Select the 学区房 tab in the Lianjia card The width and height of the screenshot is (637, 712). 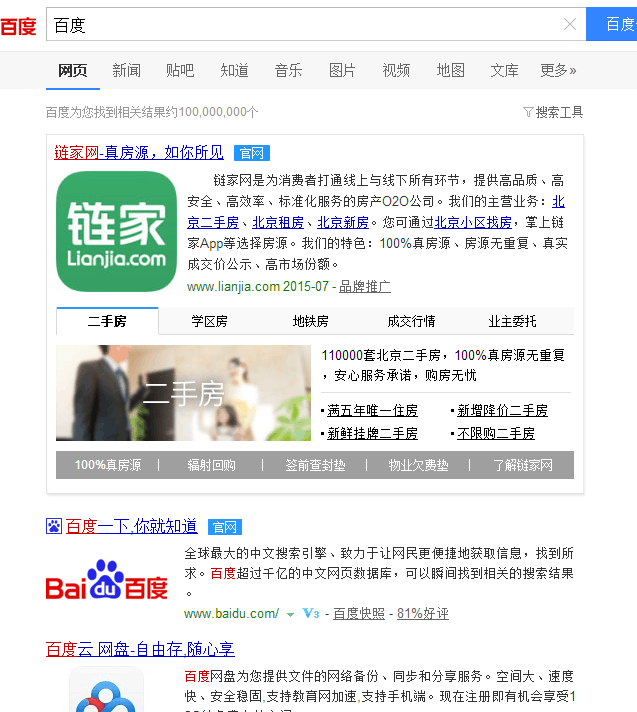[209, 321]
